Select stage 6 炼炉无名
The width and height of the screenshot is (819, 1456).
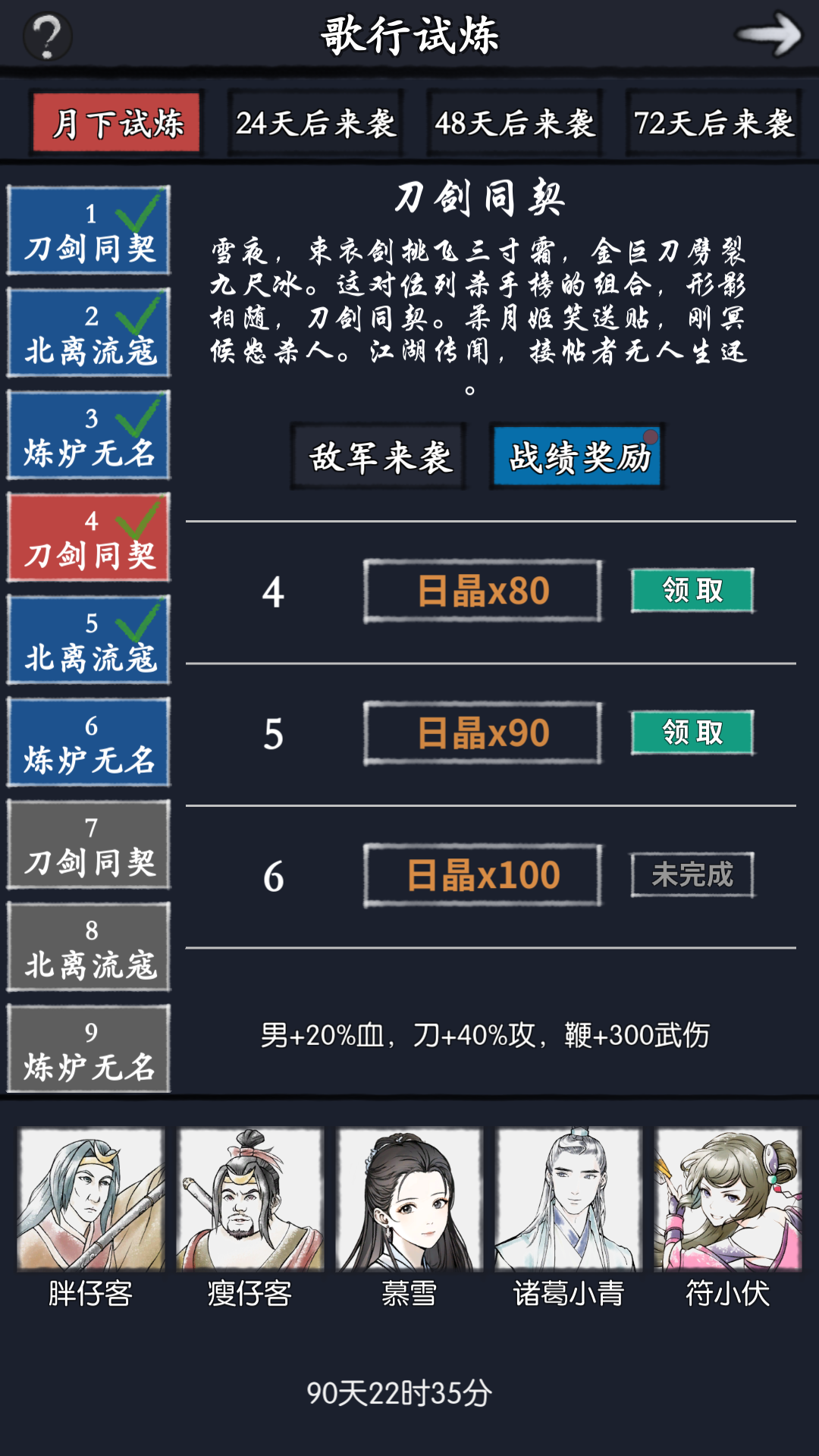tap(89, 742)
